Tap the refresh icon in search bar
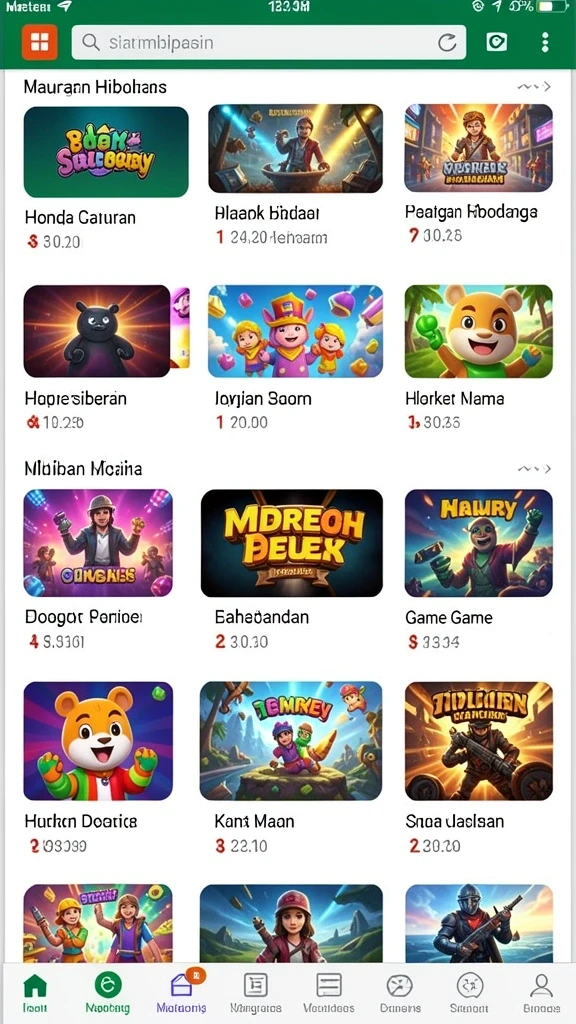 pyautogui.click(x=447, y=43)
